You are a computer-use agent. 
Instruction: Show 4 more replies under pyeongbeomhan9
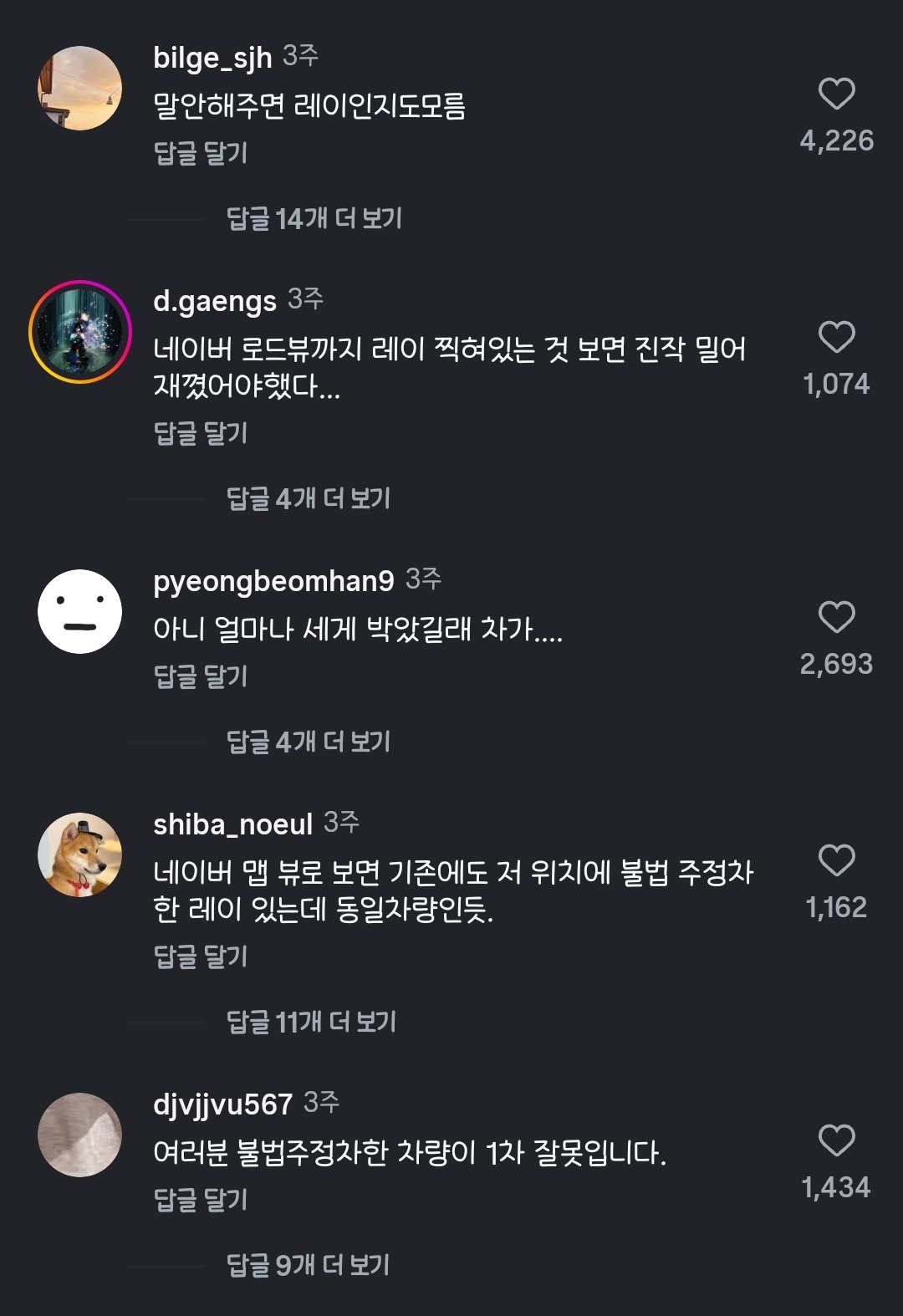tap(308, 742)
